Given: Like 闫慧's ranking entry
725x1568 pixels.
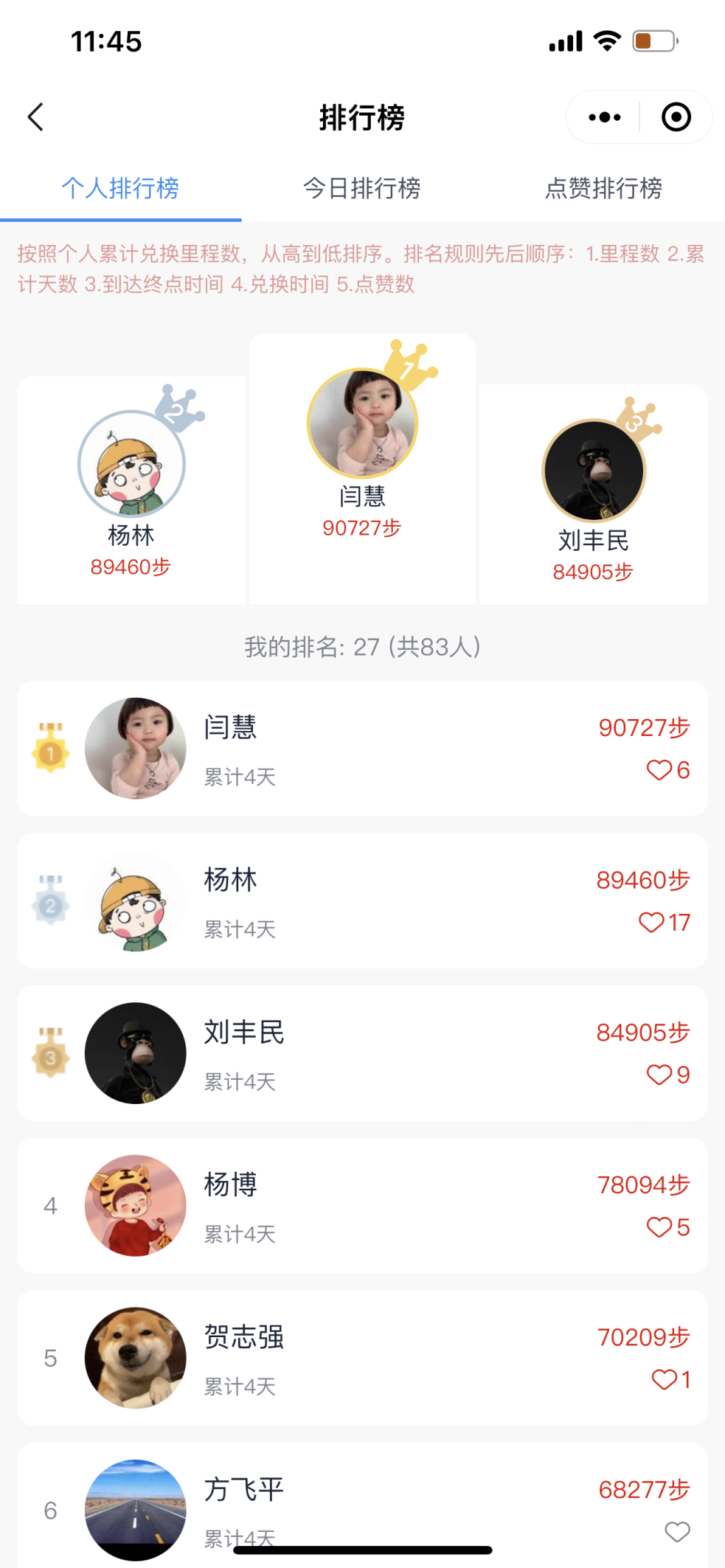Looking at the screenshot, I should [x=659, y=770].
